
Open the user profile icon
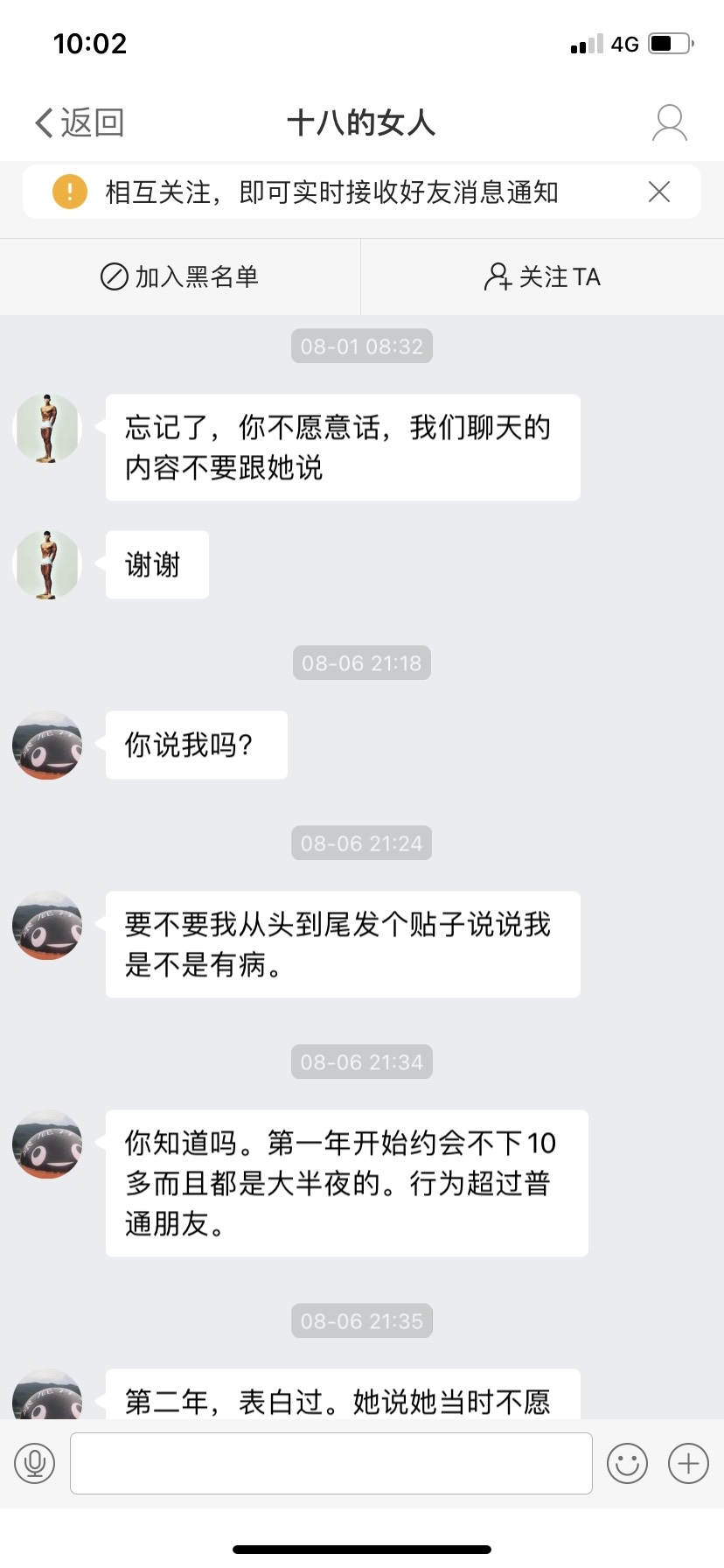coord(670,122)
